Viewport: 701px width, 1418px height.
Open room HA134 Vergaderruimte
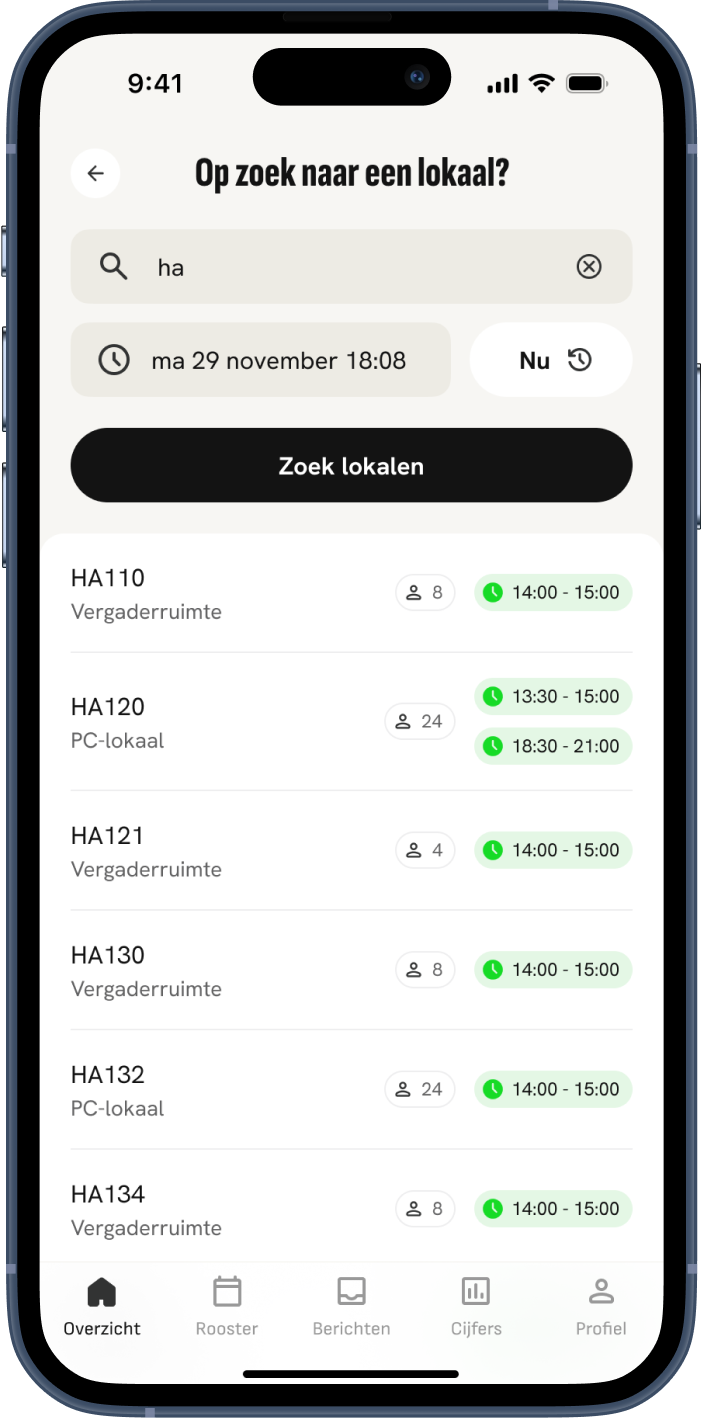tap(200, 1209)
